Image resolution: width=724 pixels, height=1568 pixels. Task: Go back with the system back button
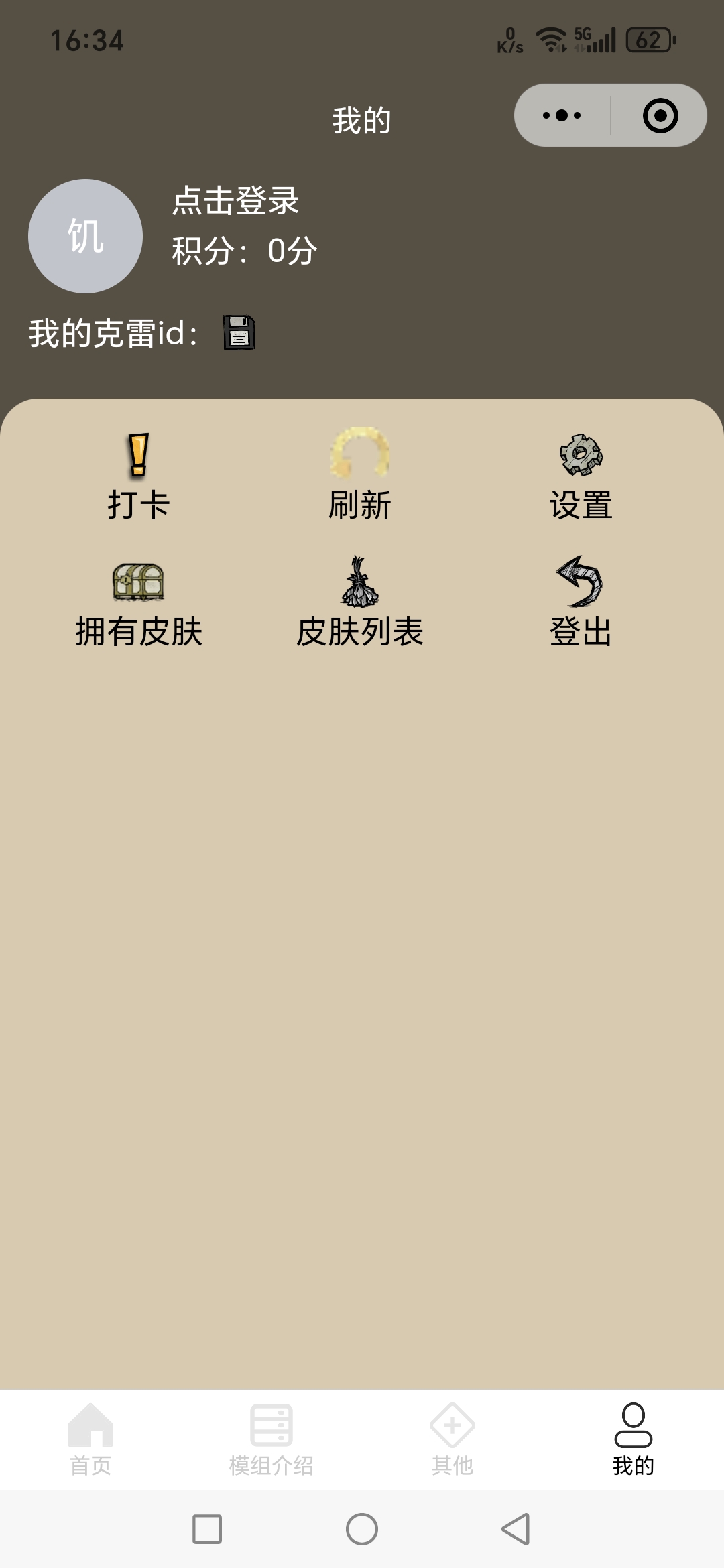pos(516,1529)
